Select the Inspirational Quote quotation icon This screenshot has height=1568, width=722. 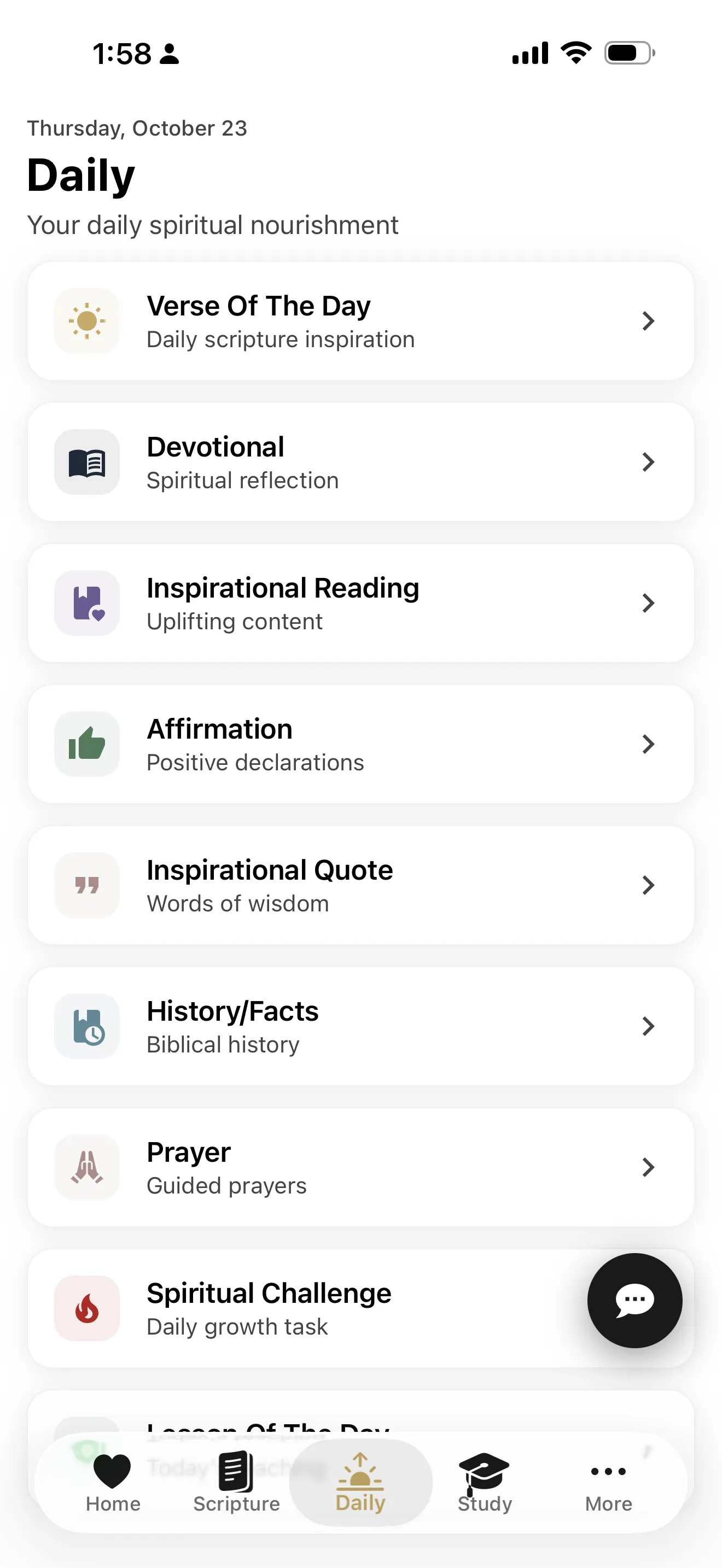tap(86, 885)
